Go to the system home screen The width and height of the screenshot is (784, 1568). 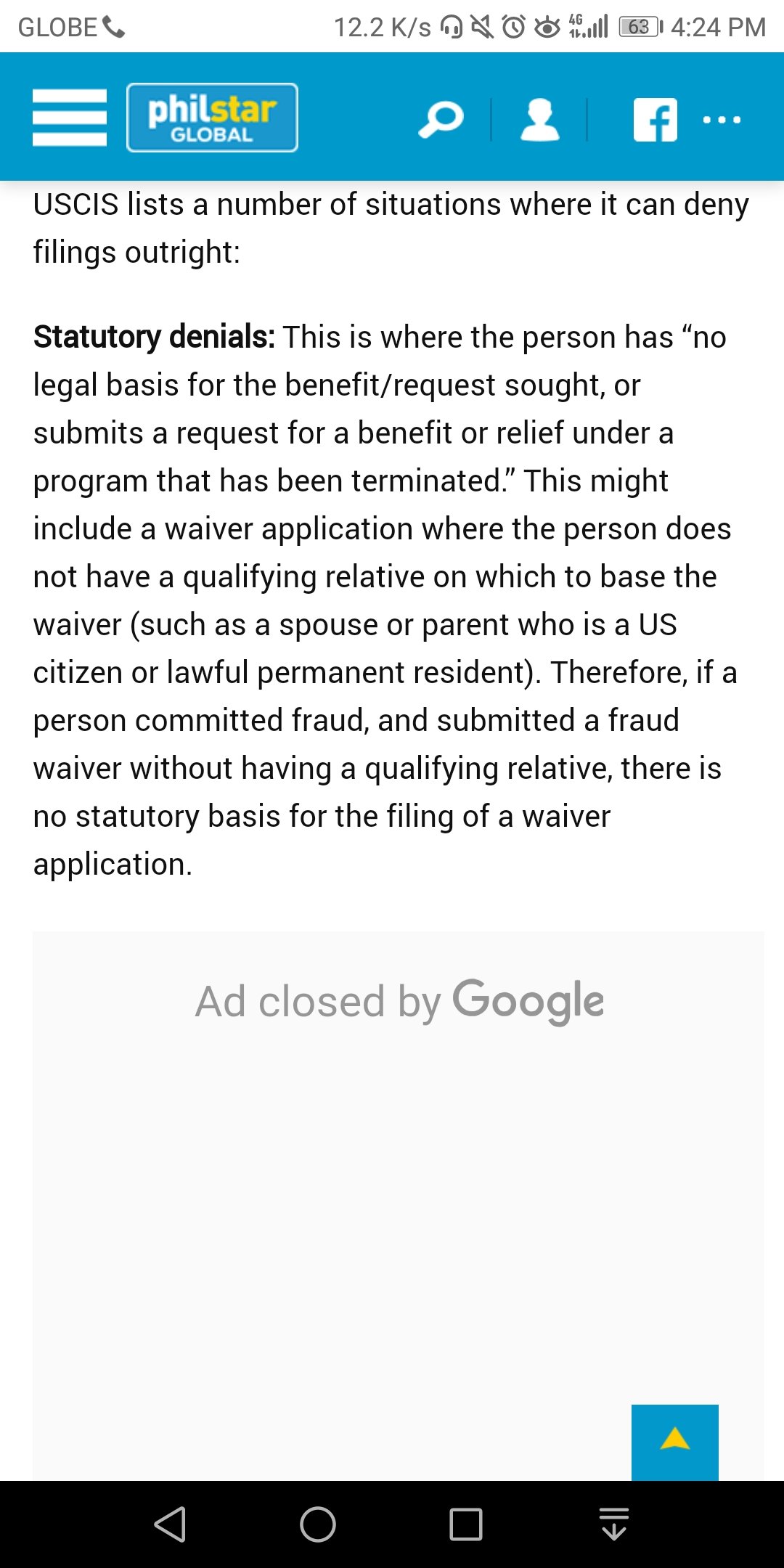[x=318, y=1524]
